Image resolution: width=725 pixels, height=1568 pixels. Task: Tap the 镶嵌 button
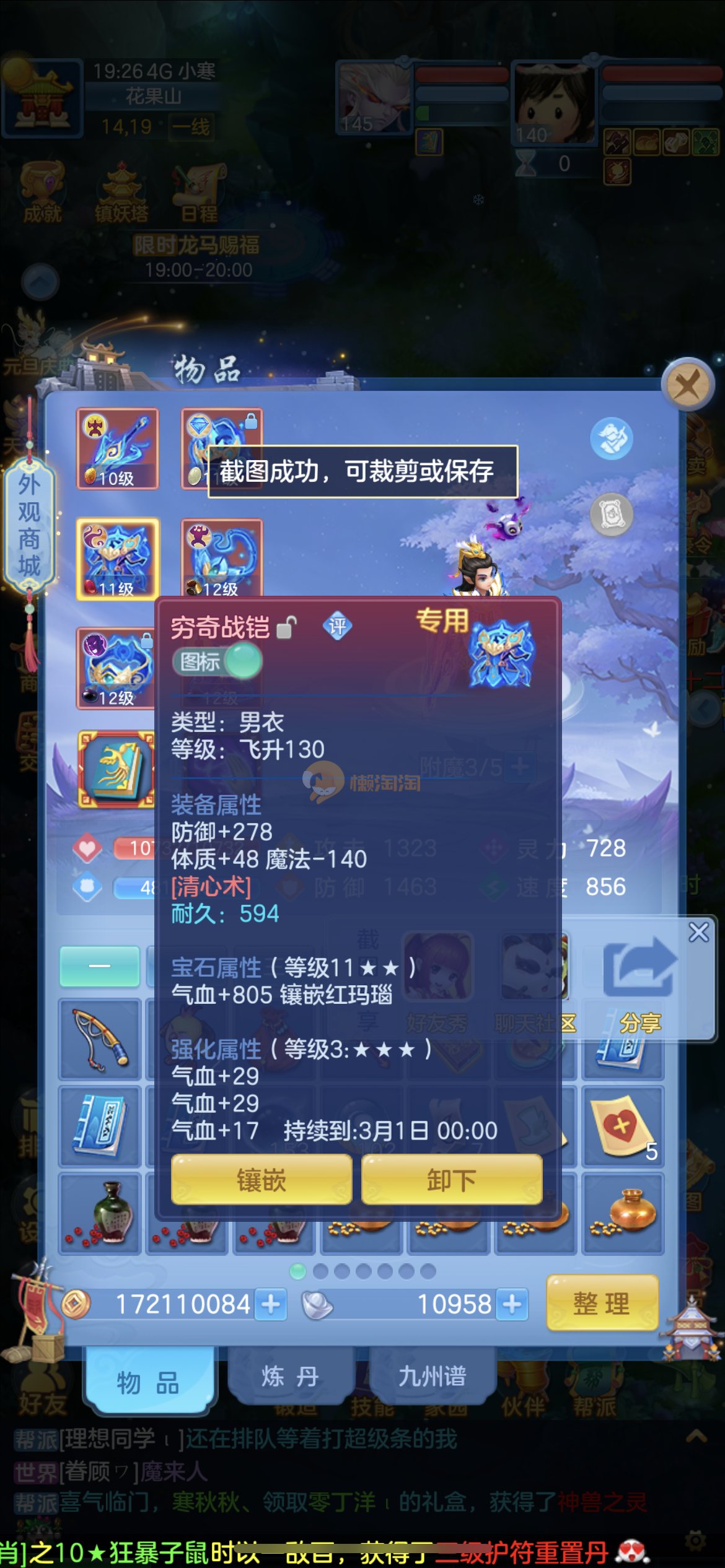(261, 1180)
